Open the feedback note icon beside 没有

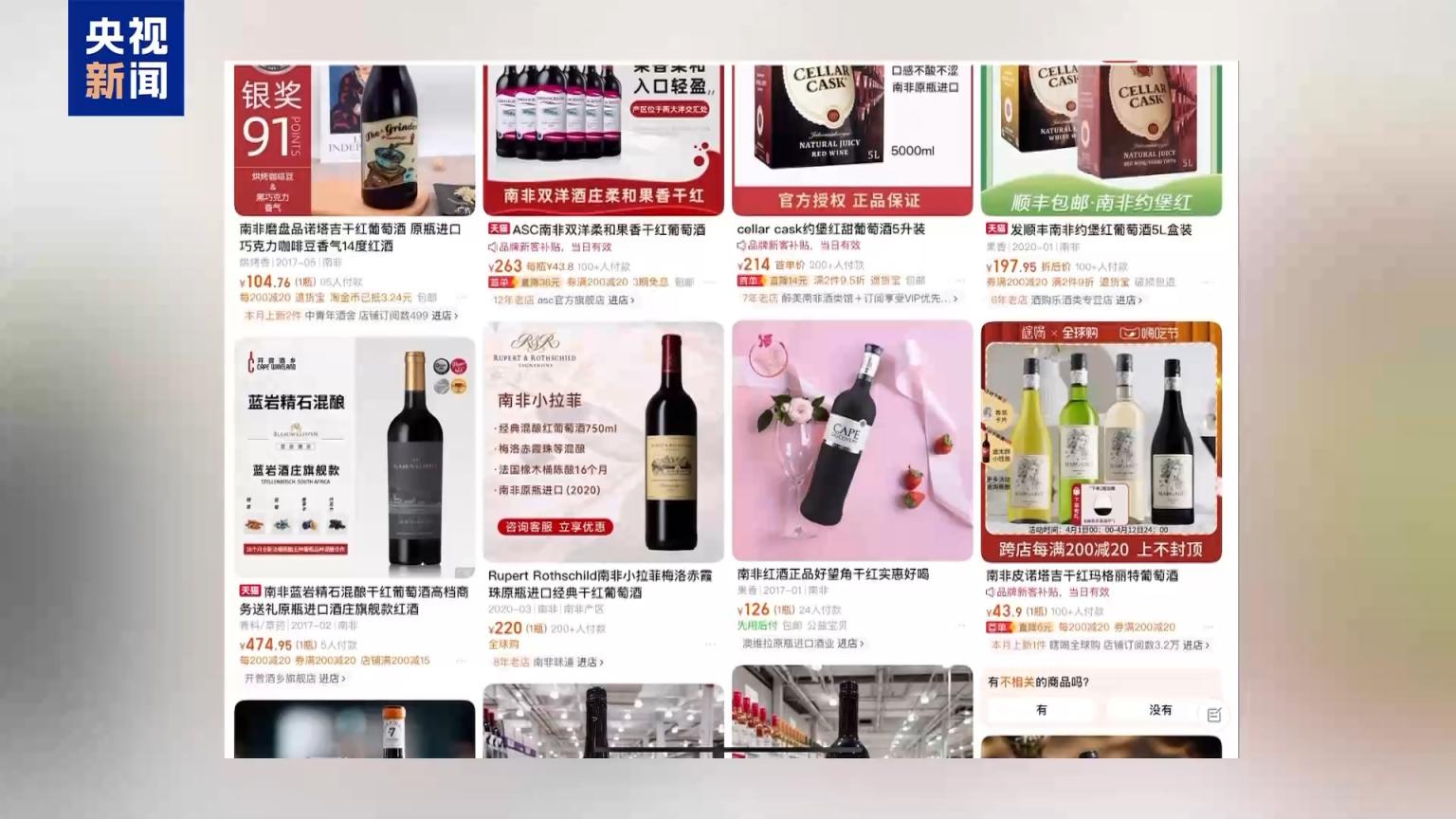(1214, 715)
